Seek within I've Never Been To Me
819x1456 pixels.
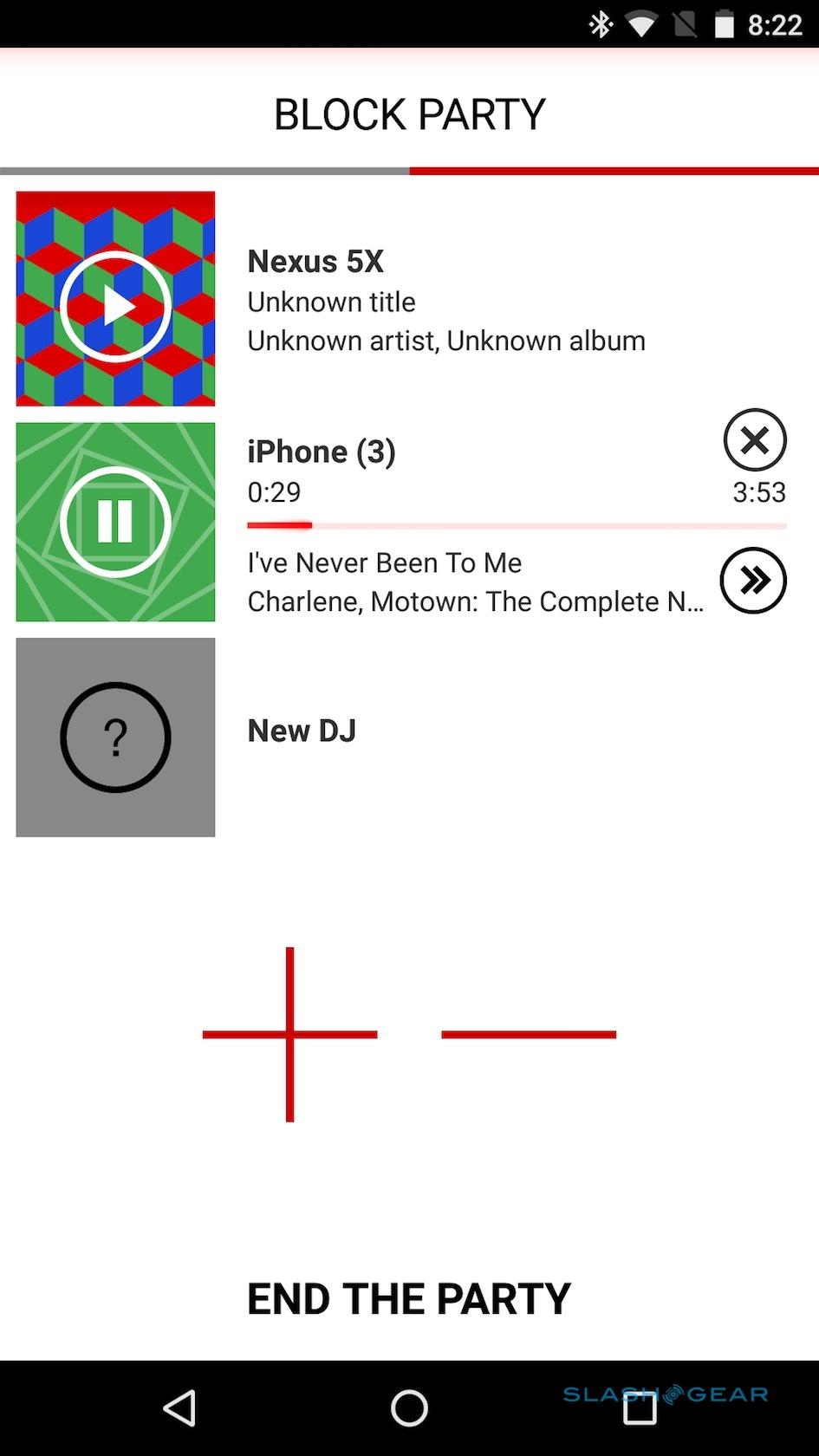(517, 525)
